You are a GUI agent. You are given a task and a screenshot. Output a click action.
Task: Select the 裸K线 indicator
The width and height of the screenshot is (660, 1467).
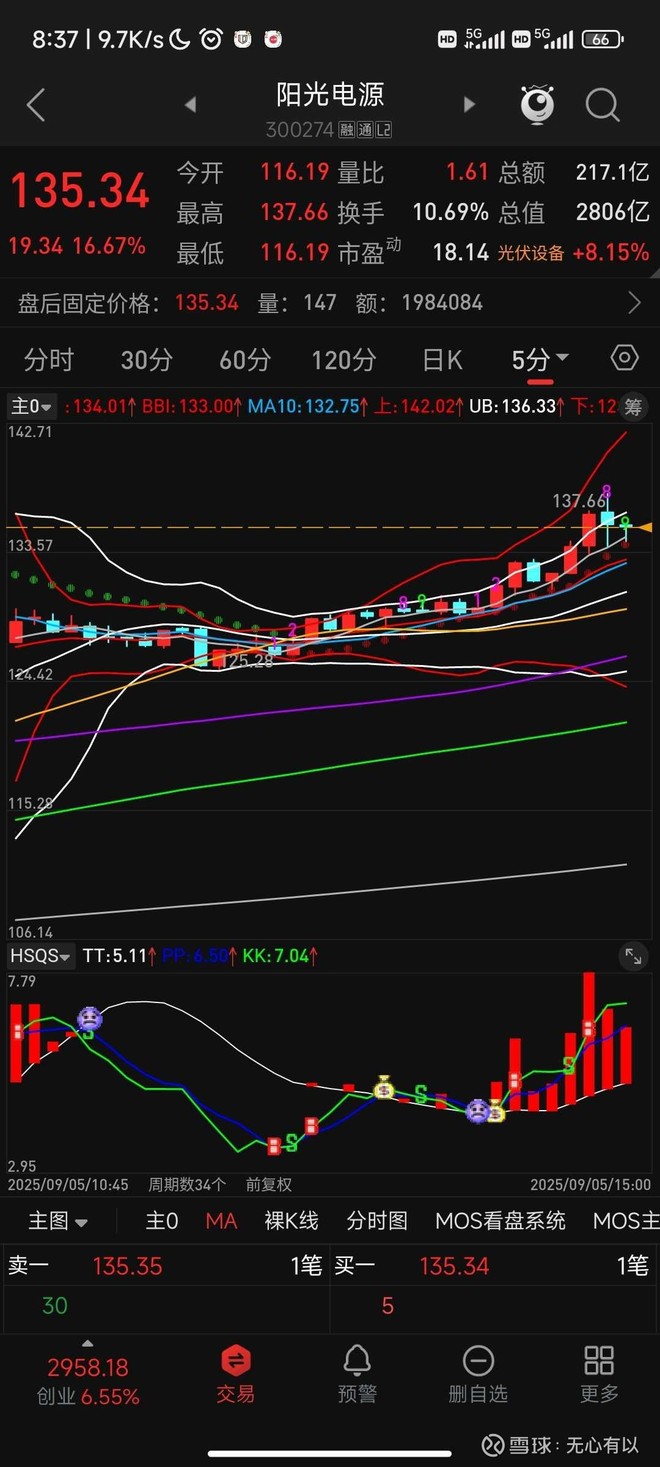tap(291, 1221)
